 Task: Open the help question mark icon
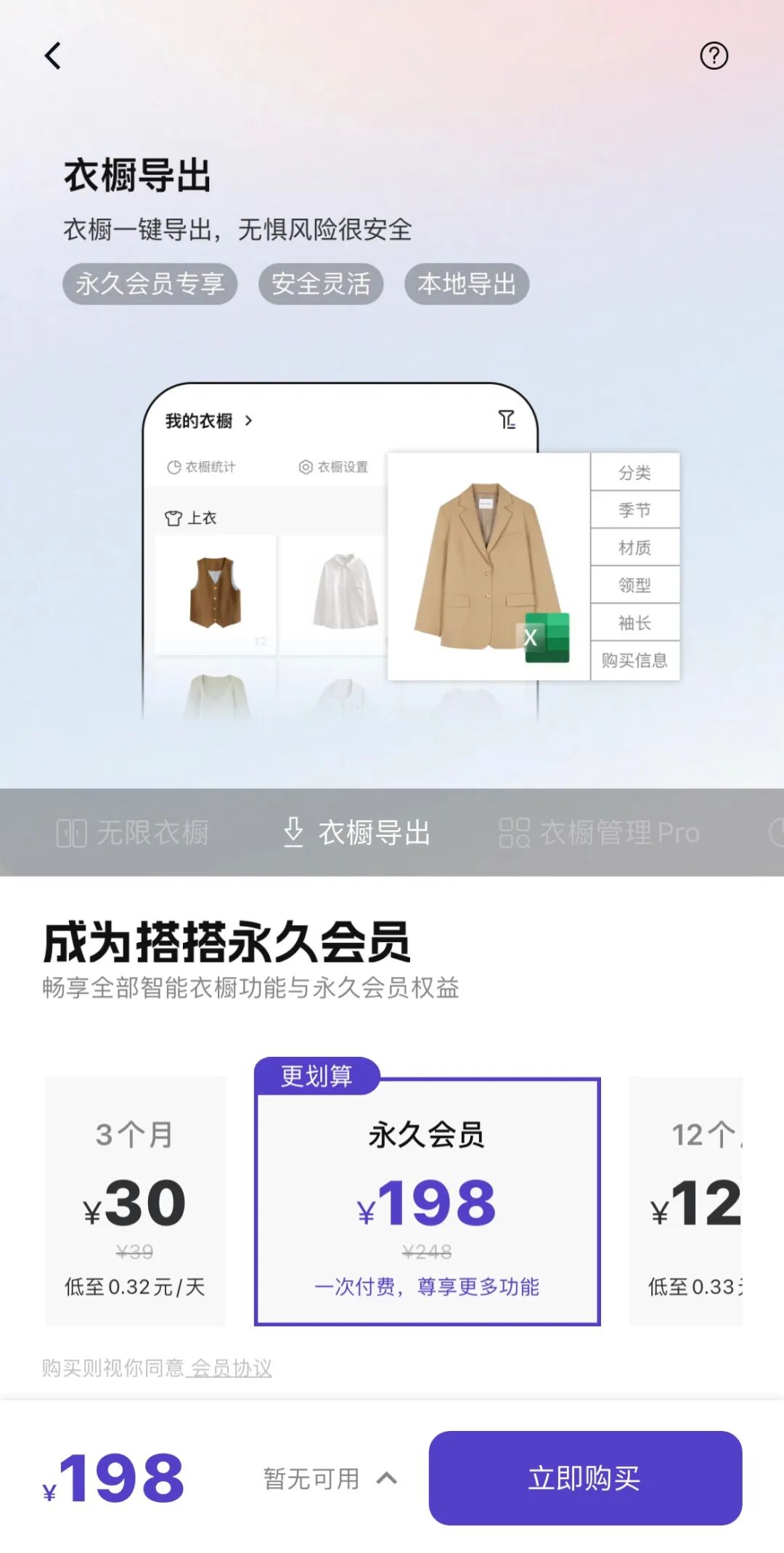coord(714,56)
